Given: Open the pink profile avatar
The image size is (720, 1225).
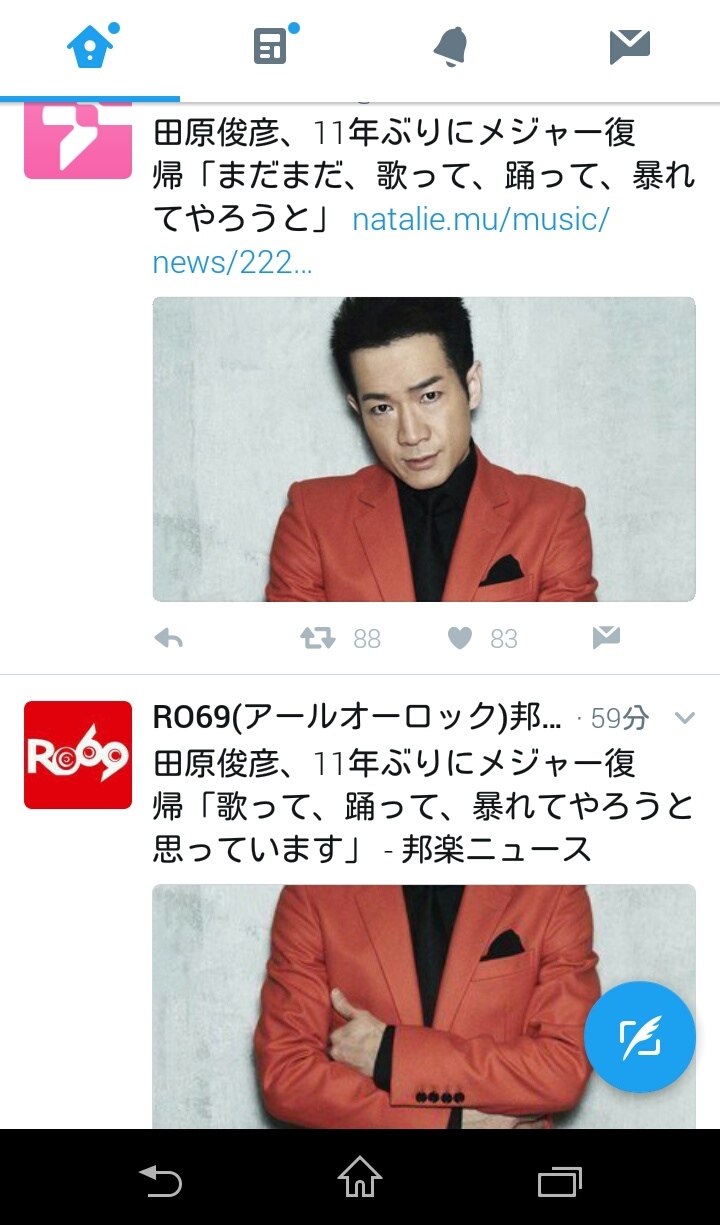Looking at the screenshot, I should pos(78,141).
